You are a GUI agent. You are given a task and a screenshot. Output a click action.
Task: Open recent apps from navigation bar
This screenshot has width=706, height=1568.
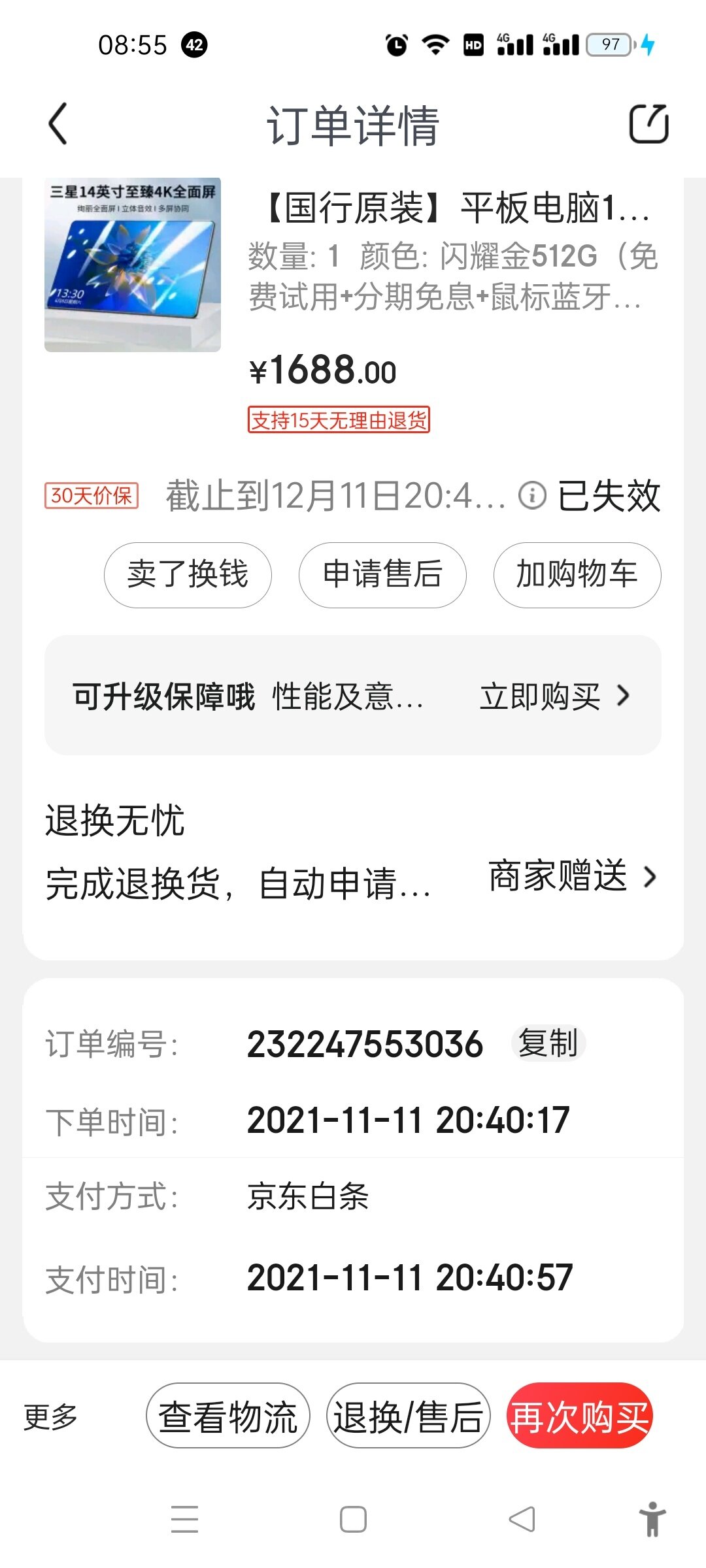click(x=184, y=1519)
